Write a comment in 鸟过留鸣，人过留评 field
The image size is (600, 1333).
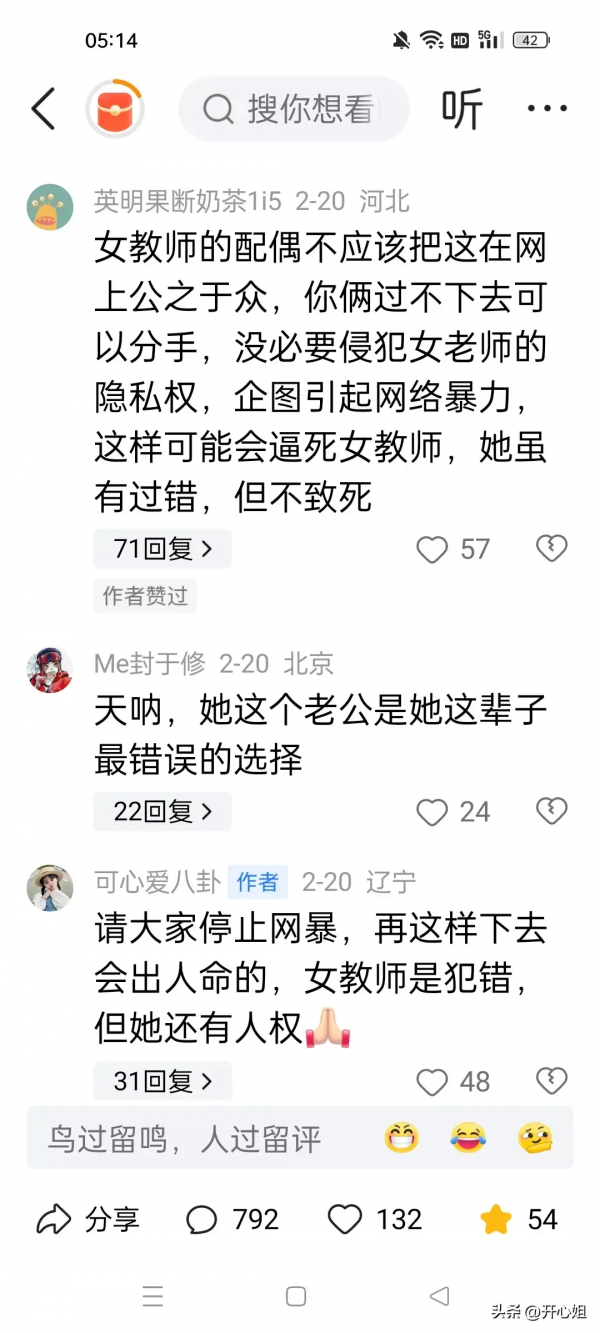coord(200,1138)
